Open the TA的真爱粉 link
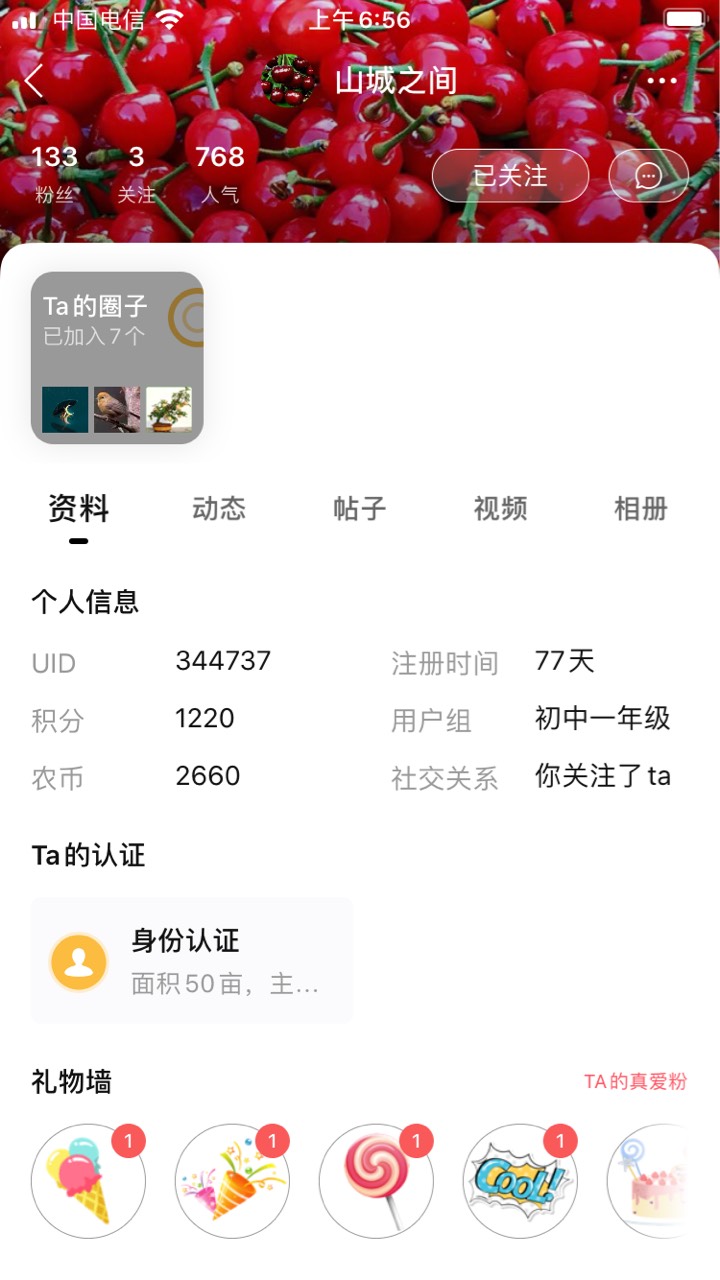720x1280 pixels. pyautogui.click(x=636, y=1082)
